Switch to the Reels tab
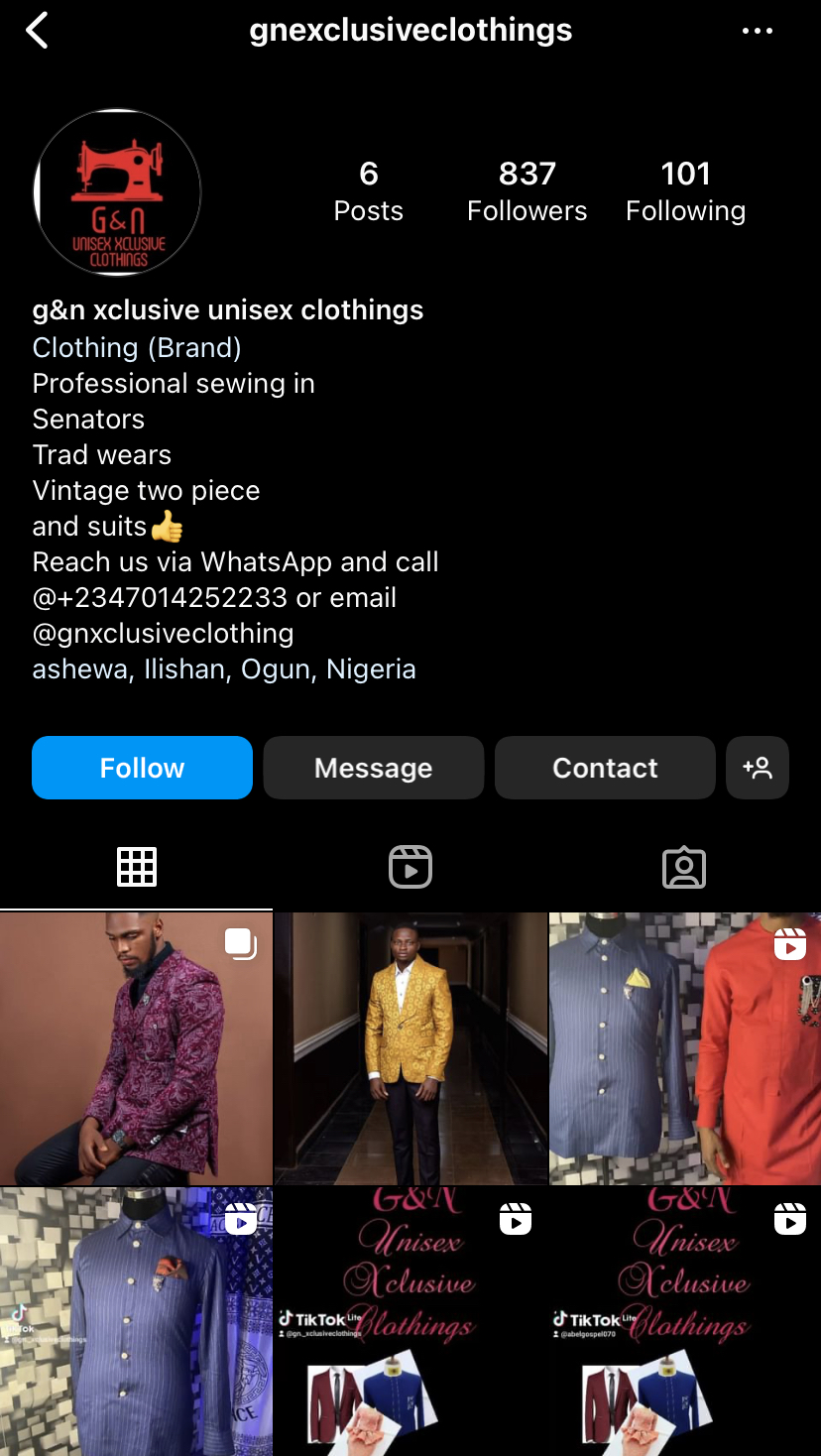The height and width of the screenshot is (1456, 821). click(x=410, y=867)
